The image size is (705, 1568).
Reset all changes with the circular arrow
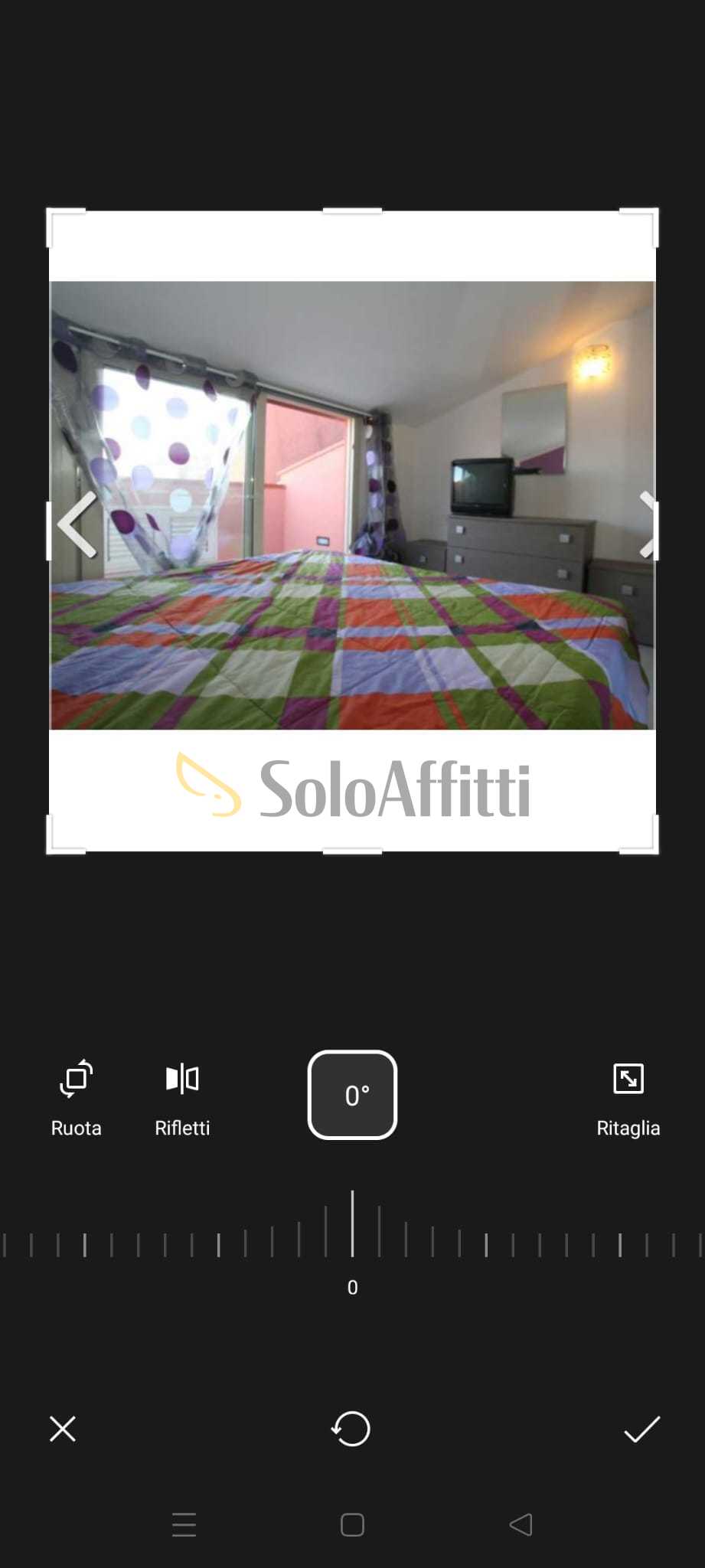point(351,1429)
